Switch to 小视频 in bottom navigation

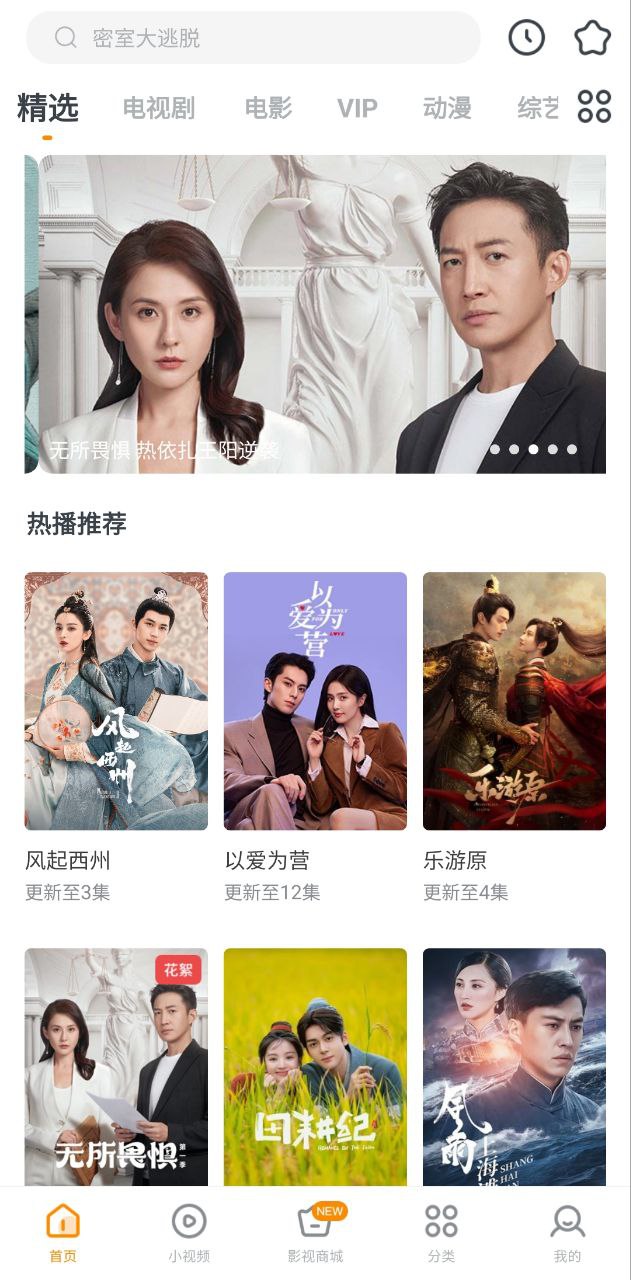pyautogui.click(x=189, y=1232)
